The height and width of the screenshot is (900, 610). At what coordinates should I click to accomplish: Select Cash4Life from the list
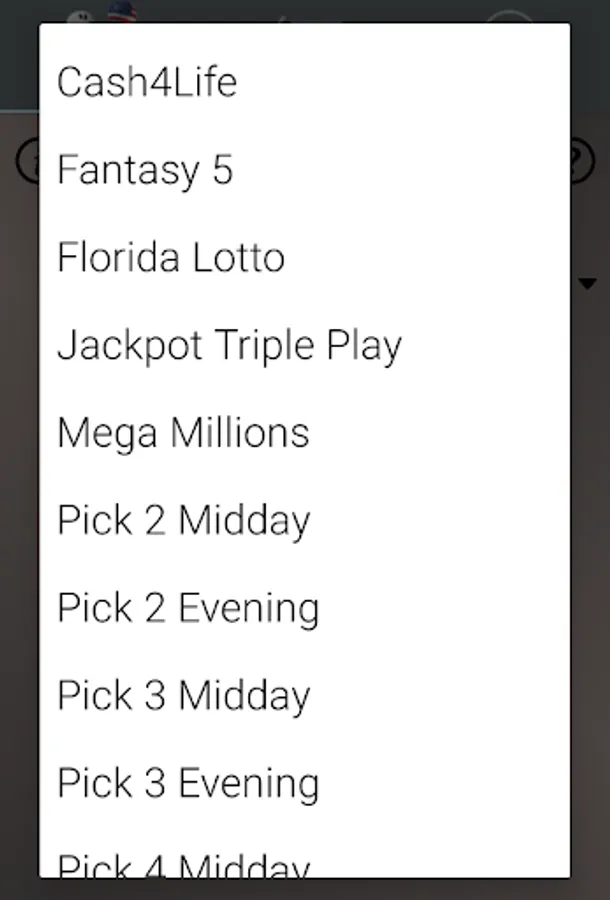click(x=147, y=82)
